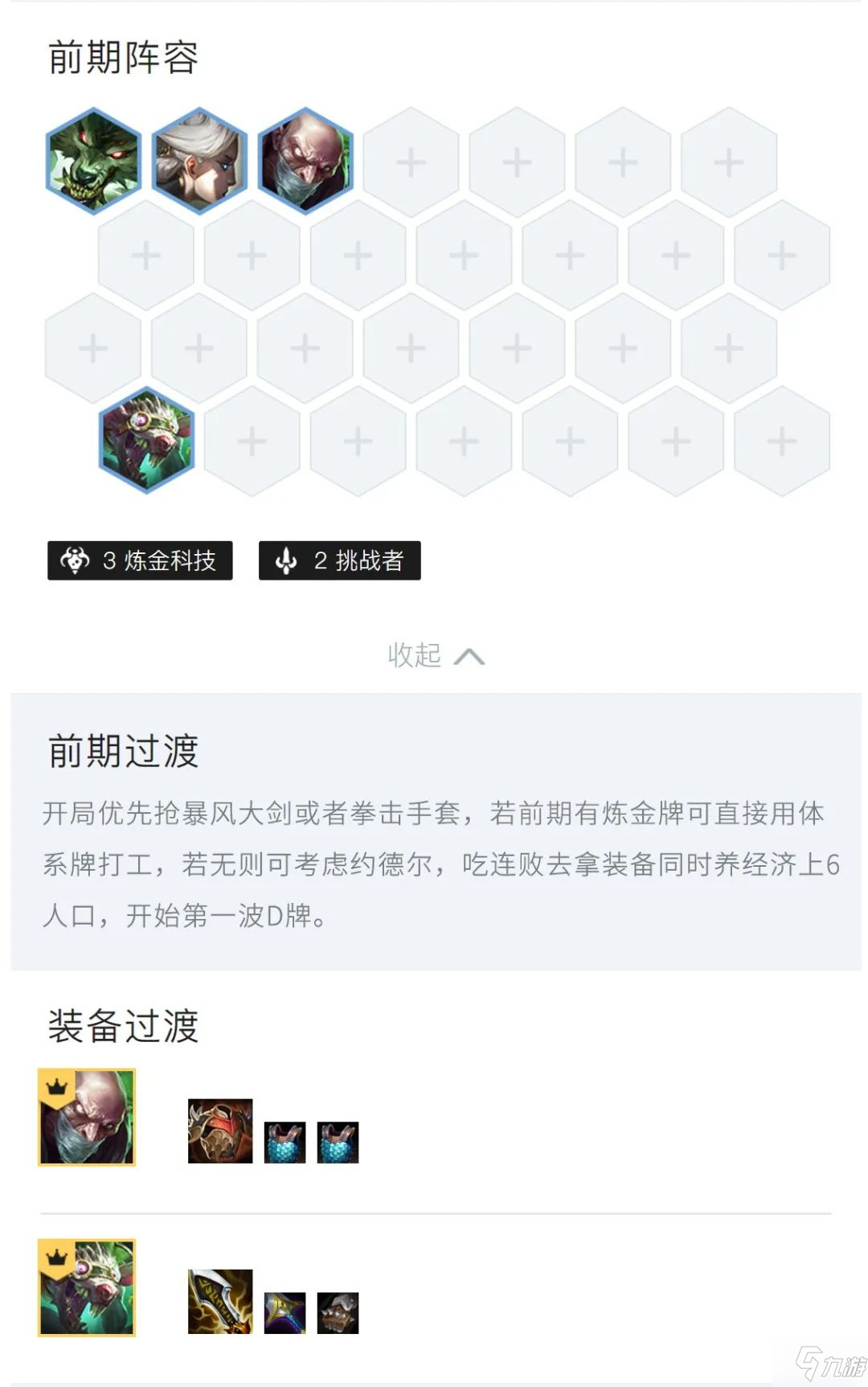
Task: View the golden blade item for the rat champion
Action: 220,1301
